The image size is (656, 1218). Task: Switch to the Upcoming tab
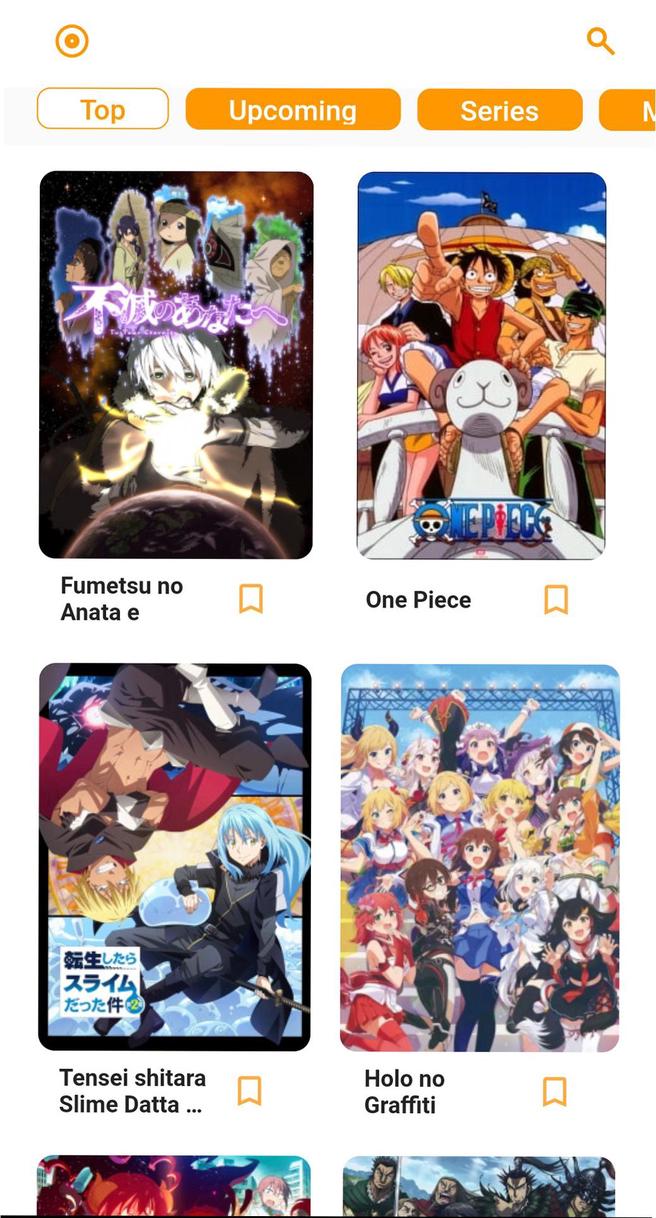point(293,109)
